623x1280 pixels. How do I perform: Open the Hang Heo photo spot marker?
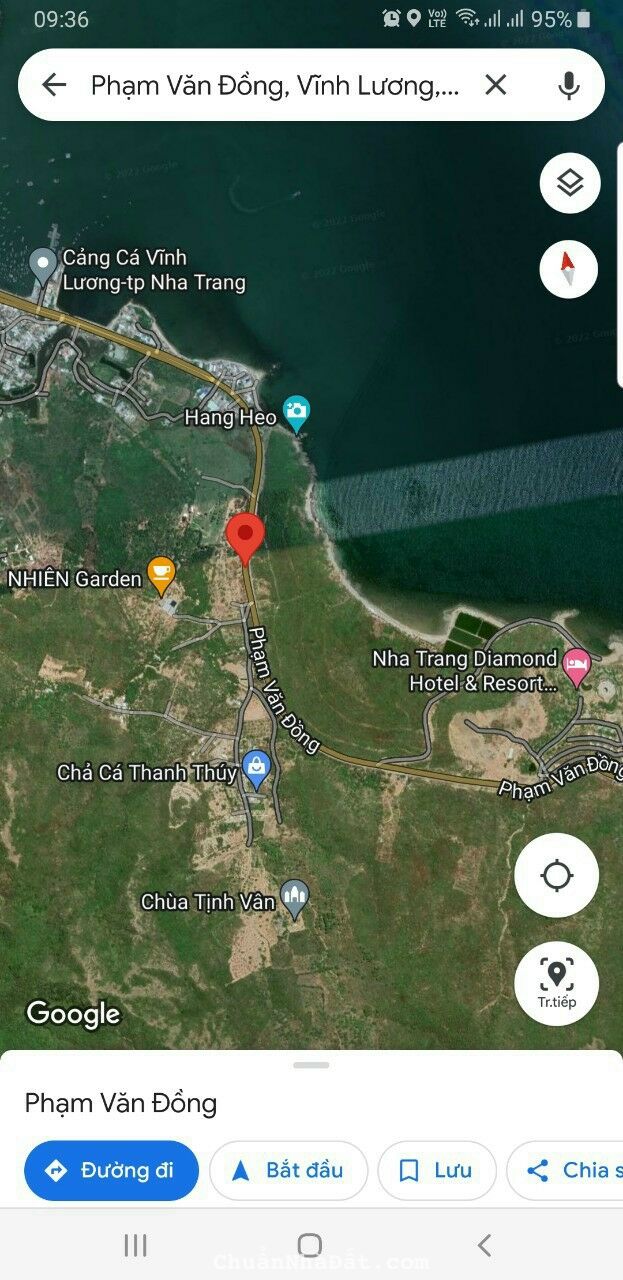(x=296, y=412)
